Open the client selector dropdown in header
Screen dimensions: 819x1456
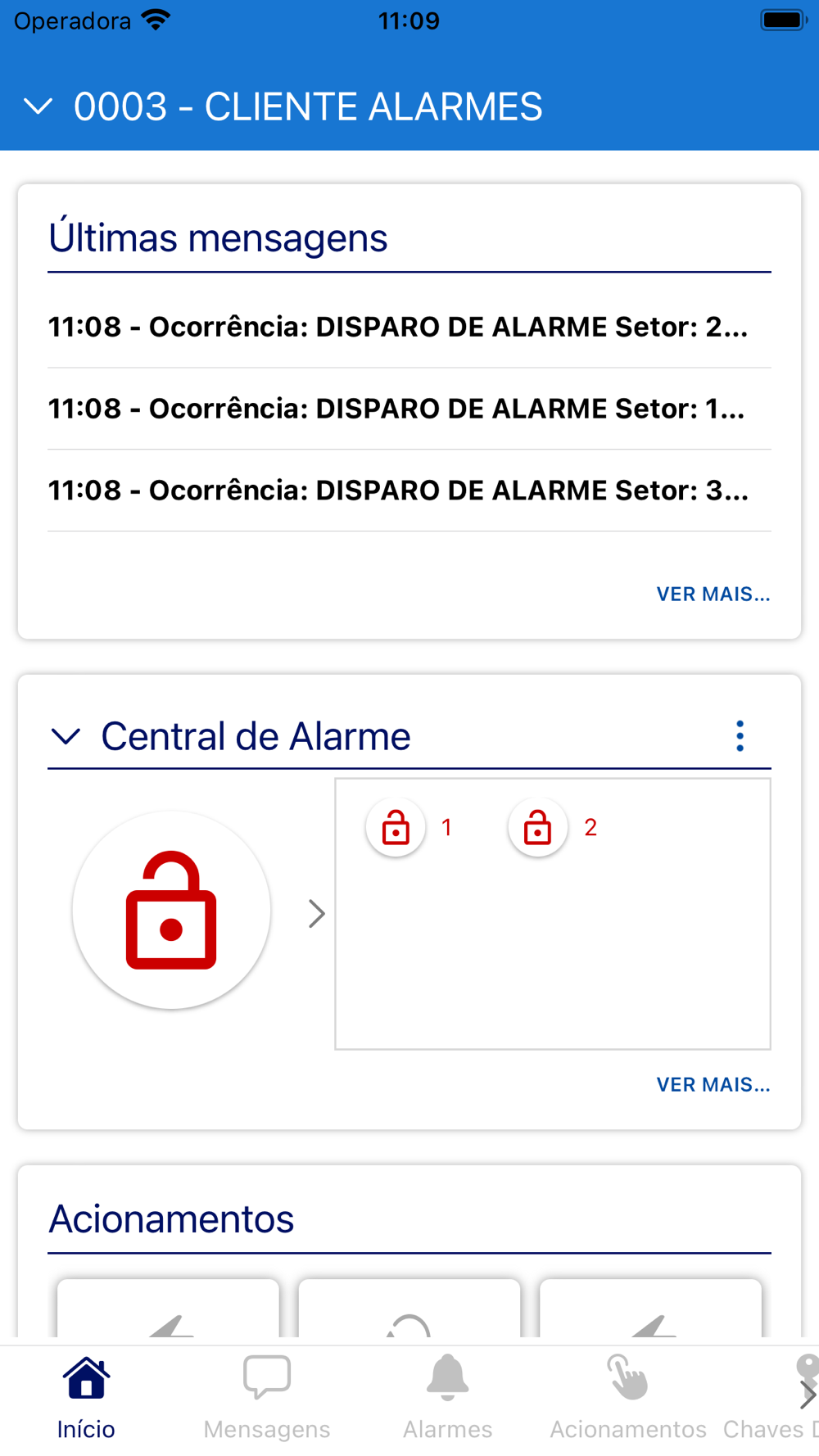38,106
